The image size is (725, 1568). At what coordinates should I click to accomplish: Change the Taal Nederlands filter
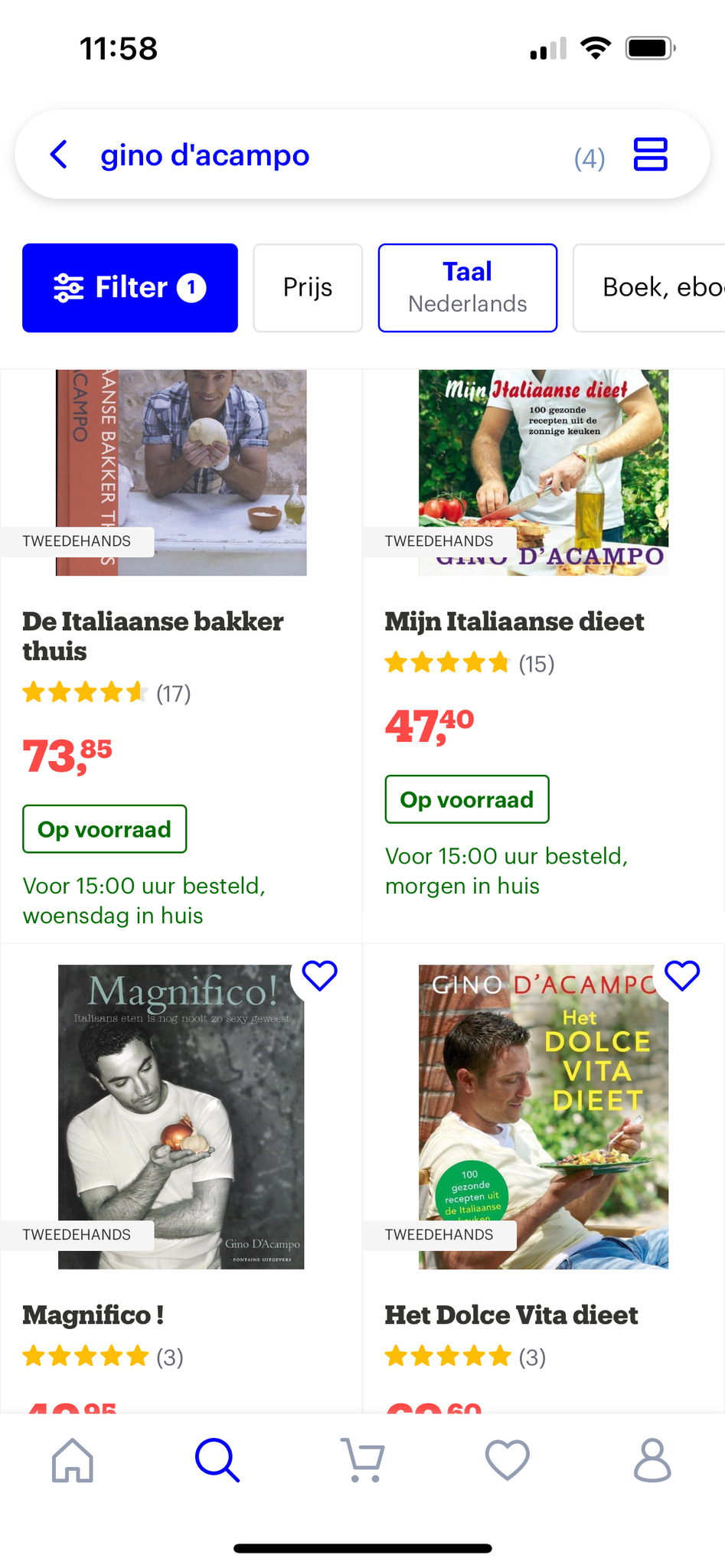click(467, 288)
